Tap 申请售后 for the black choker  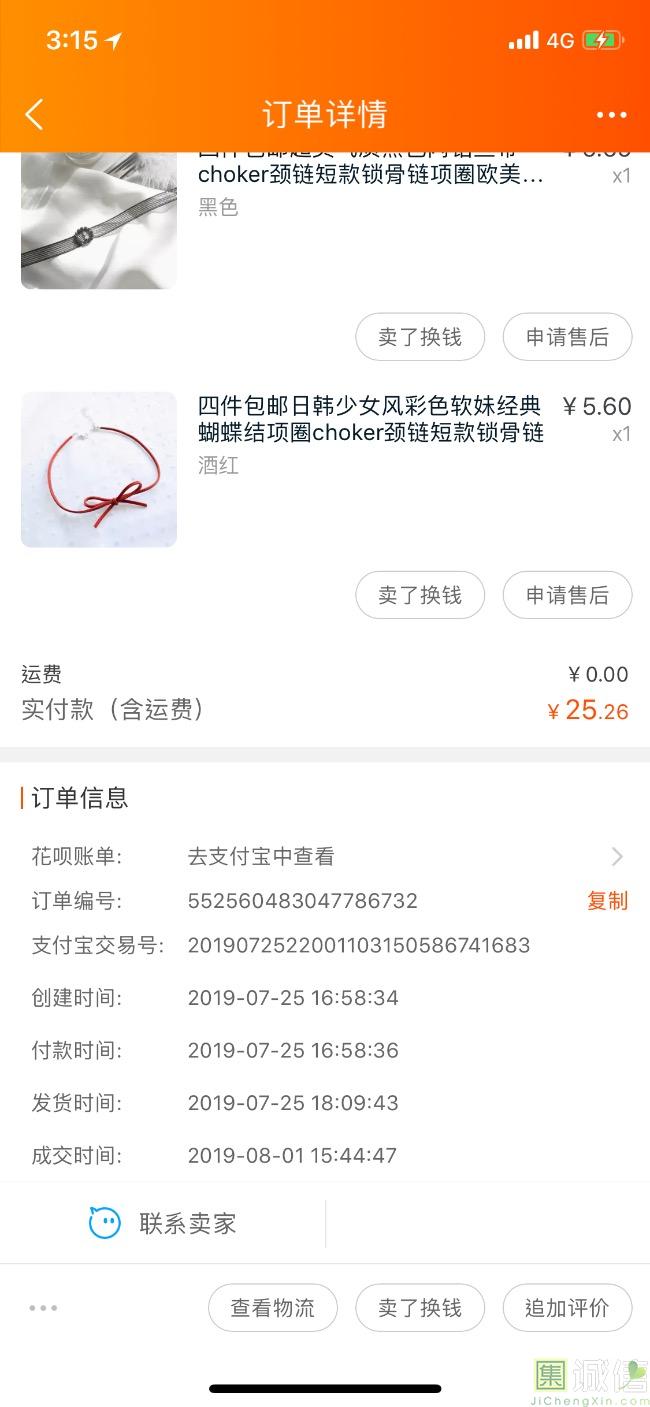pyautogui.click(x=567, y=337)
